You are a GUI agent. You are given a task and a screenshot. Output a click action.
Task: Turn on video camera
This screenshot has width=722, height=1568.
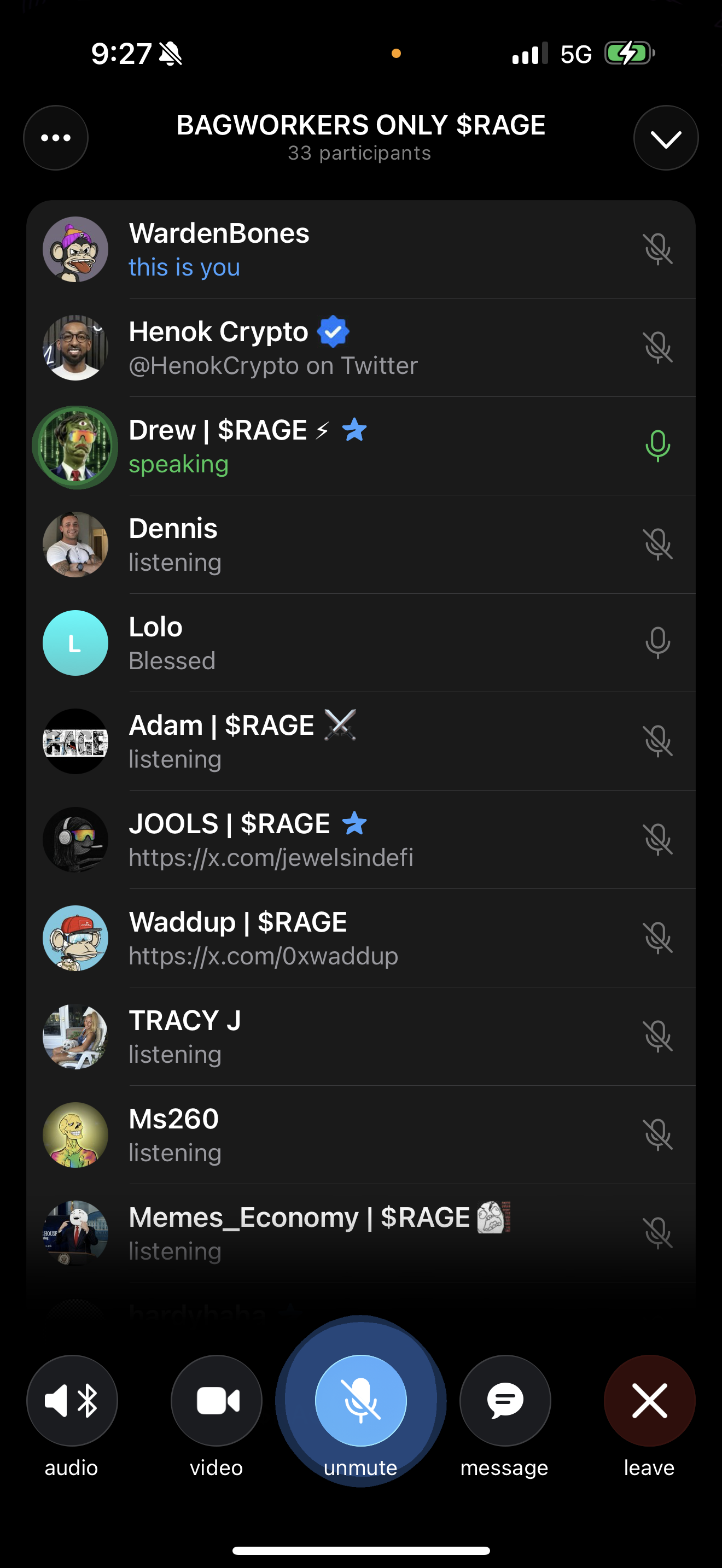(216, 1400)
